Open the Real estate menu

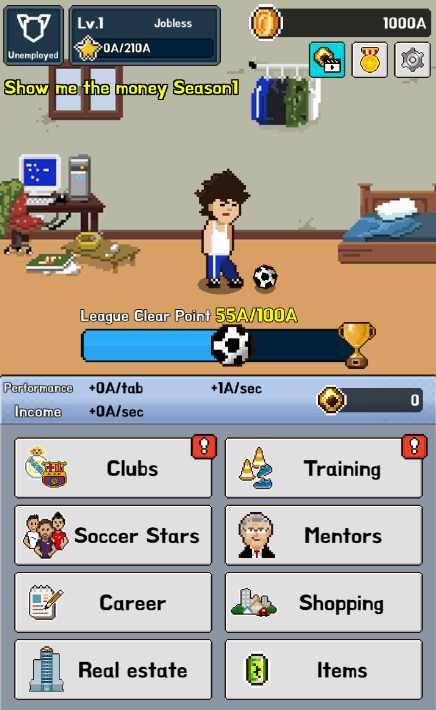(113, 669)
